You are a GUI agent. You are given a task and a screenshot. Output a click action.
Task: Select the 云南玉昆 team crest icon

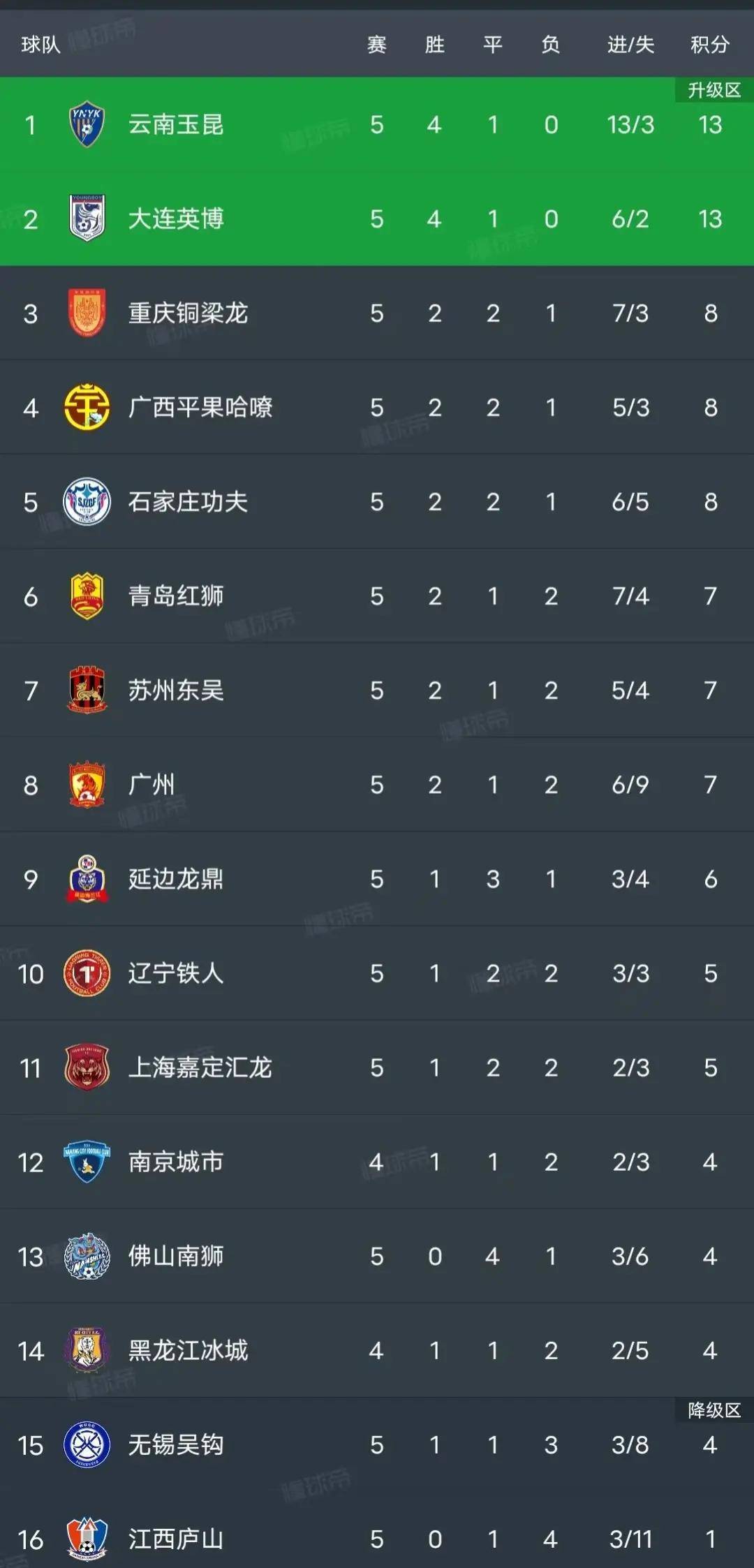pos(86,124)
